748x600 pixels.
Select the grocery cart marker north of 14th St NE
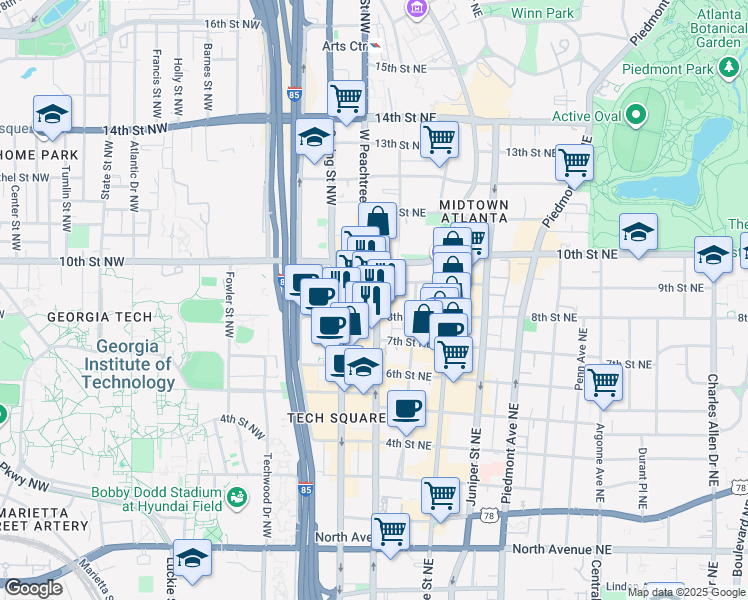346,98
